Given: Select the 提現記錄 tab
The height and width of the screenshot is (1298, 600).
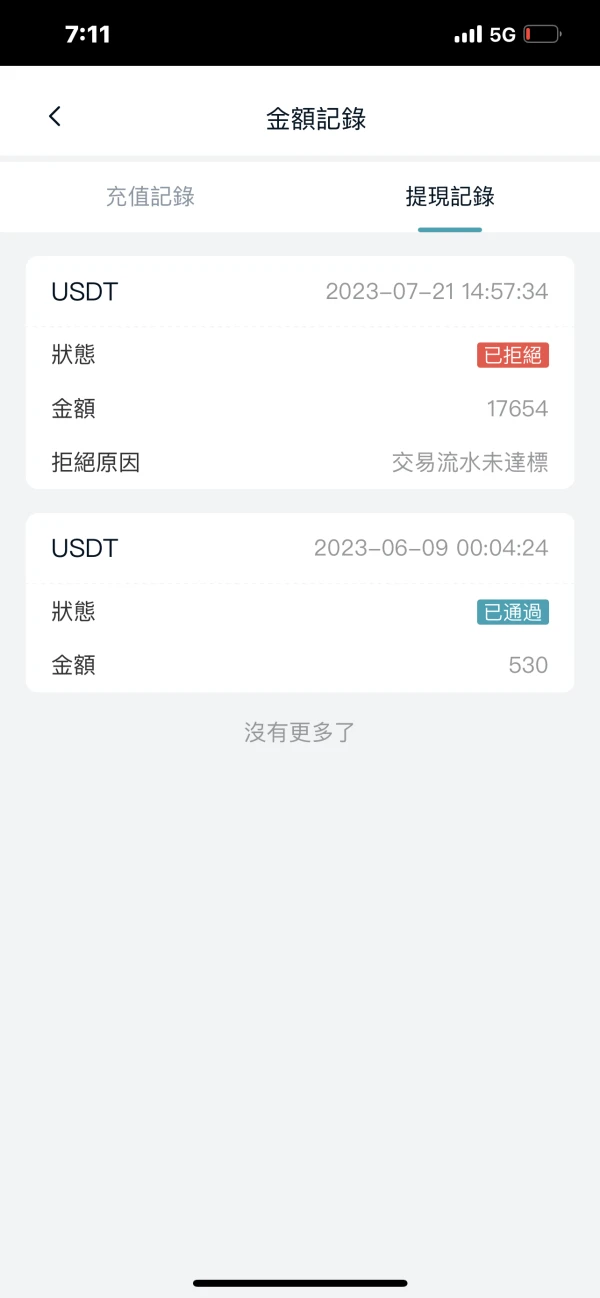Looking at the screenshot, I should click(449, 196).
